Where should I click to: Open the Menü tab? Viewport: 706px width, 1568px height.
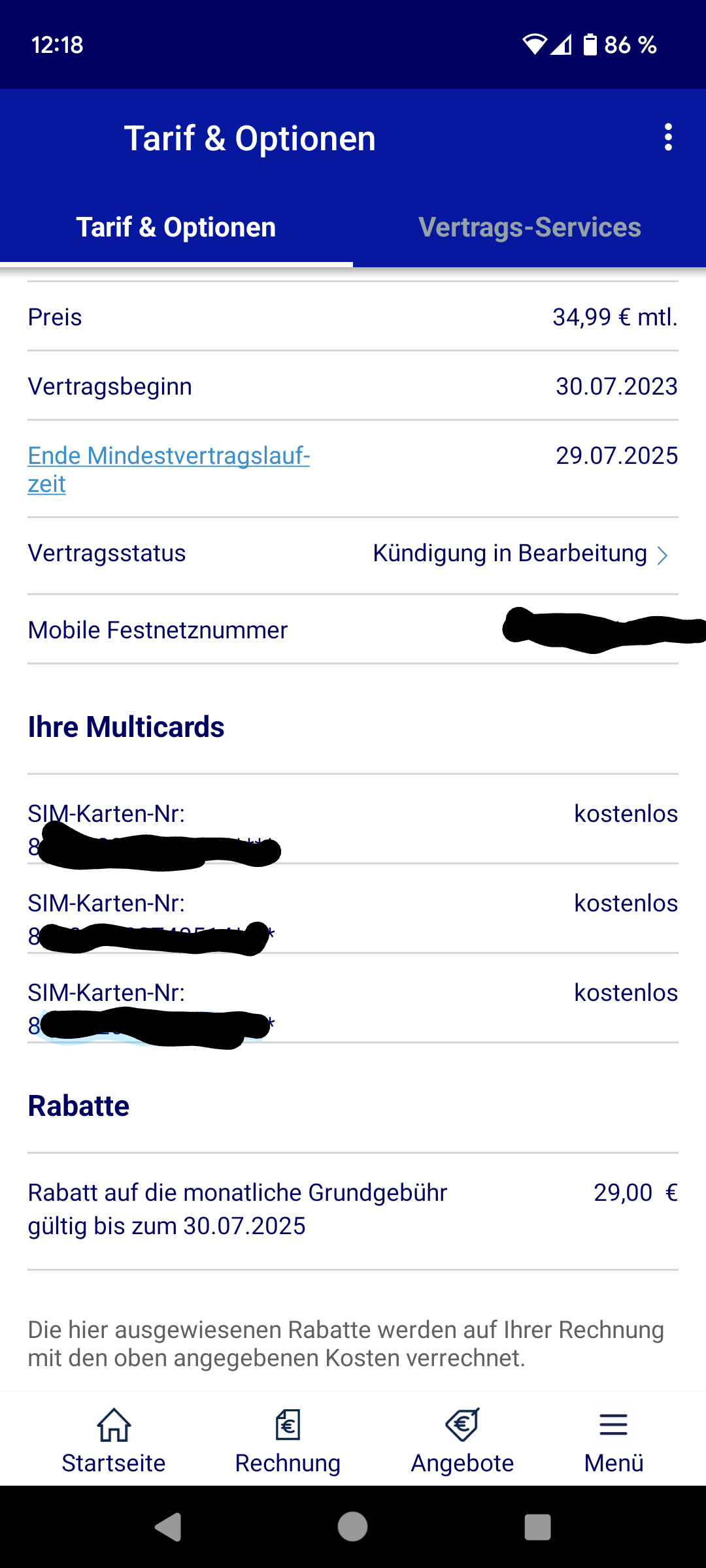[x=614, y=1440]
